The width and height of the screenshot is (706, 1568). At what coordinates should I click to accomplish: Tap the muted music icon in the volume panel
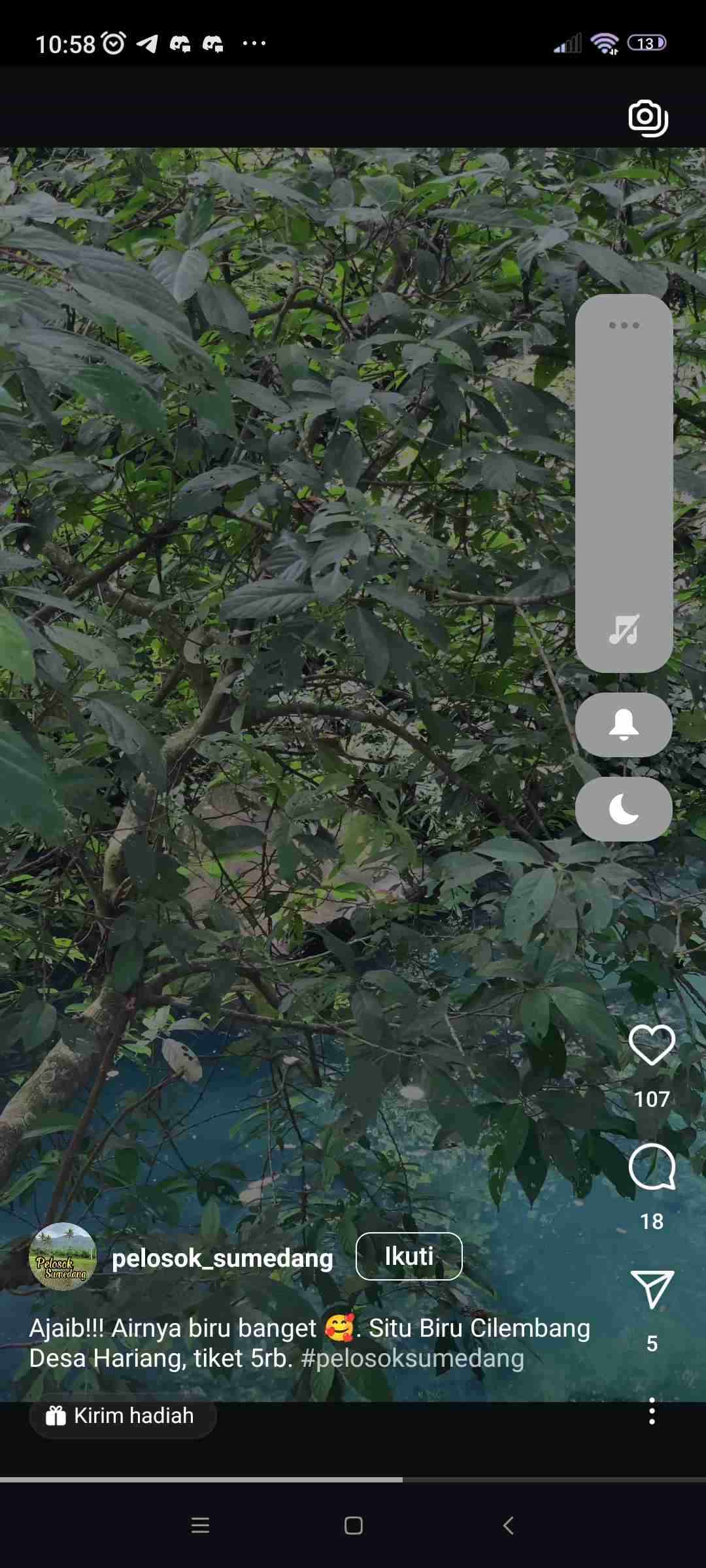624,630
